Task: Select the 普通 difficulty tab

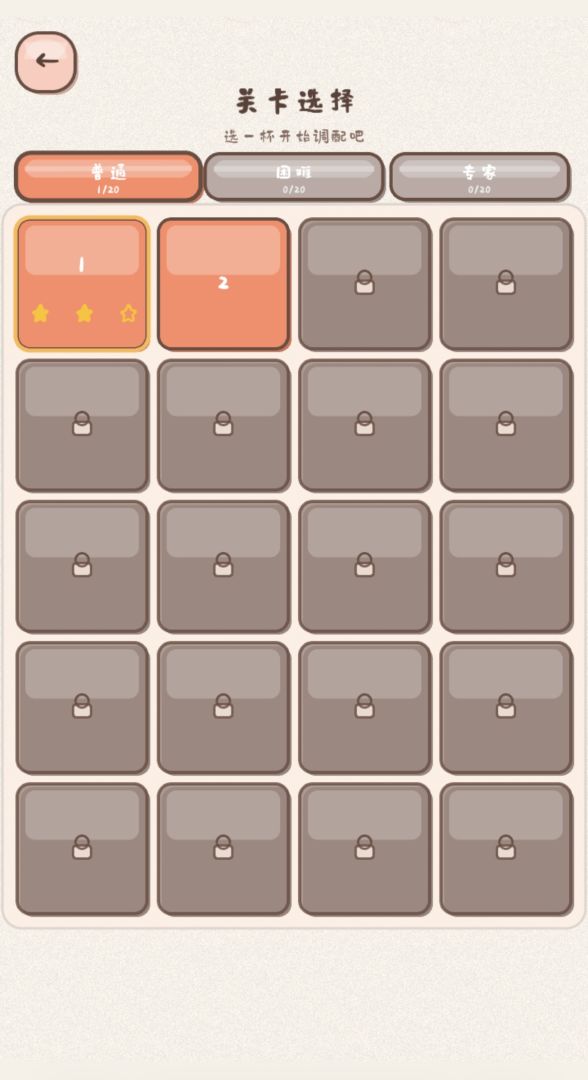Action: (x=108, y=177)
